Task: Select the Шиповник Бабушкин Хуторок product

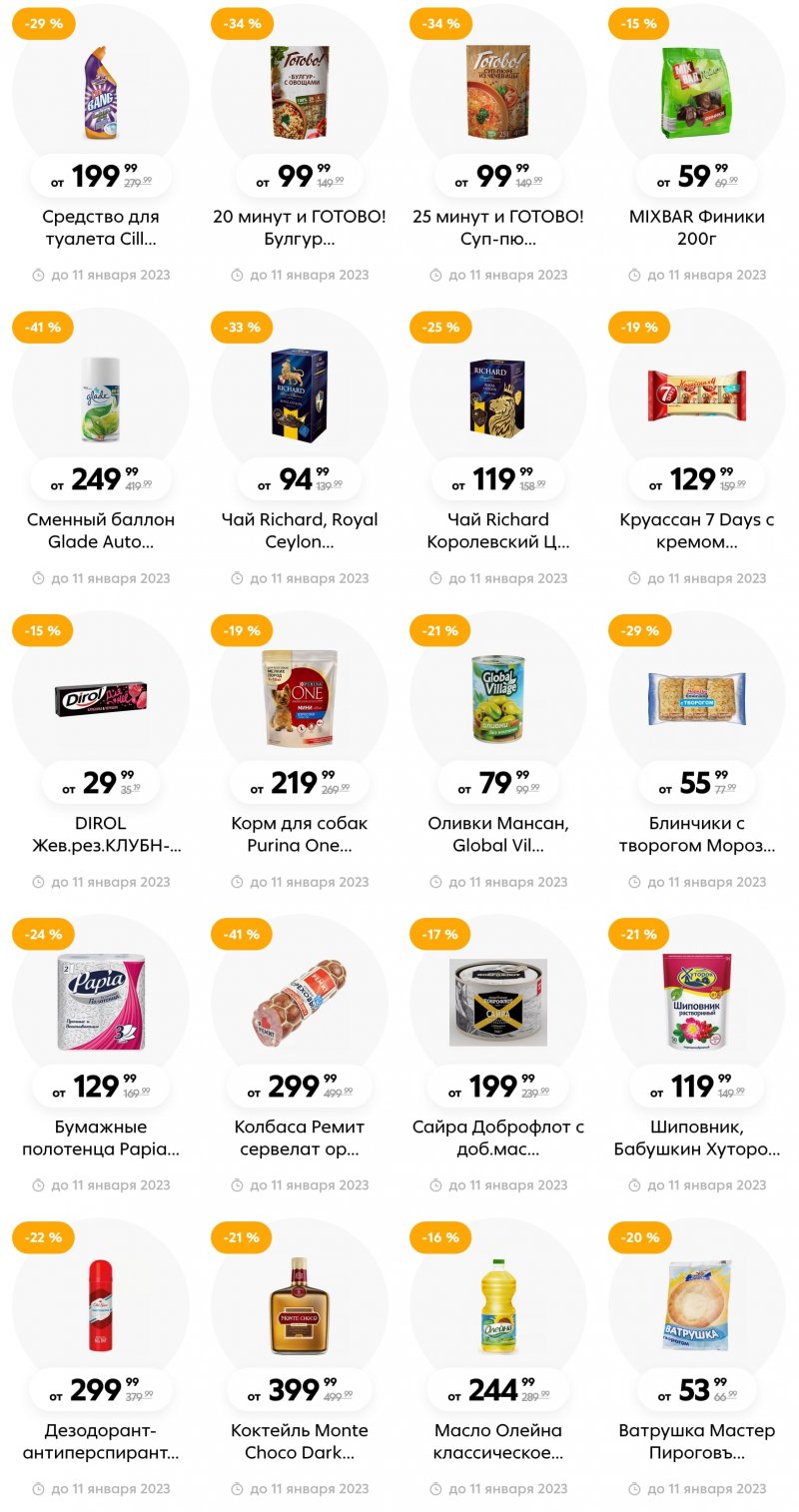Action: pyautogui.click(x=697, y=1002)
